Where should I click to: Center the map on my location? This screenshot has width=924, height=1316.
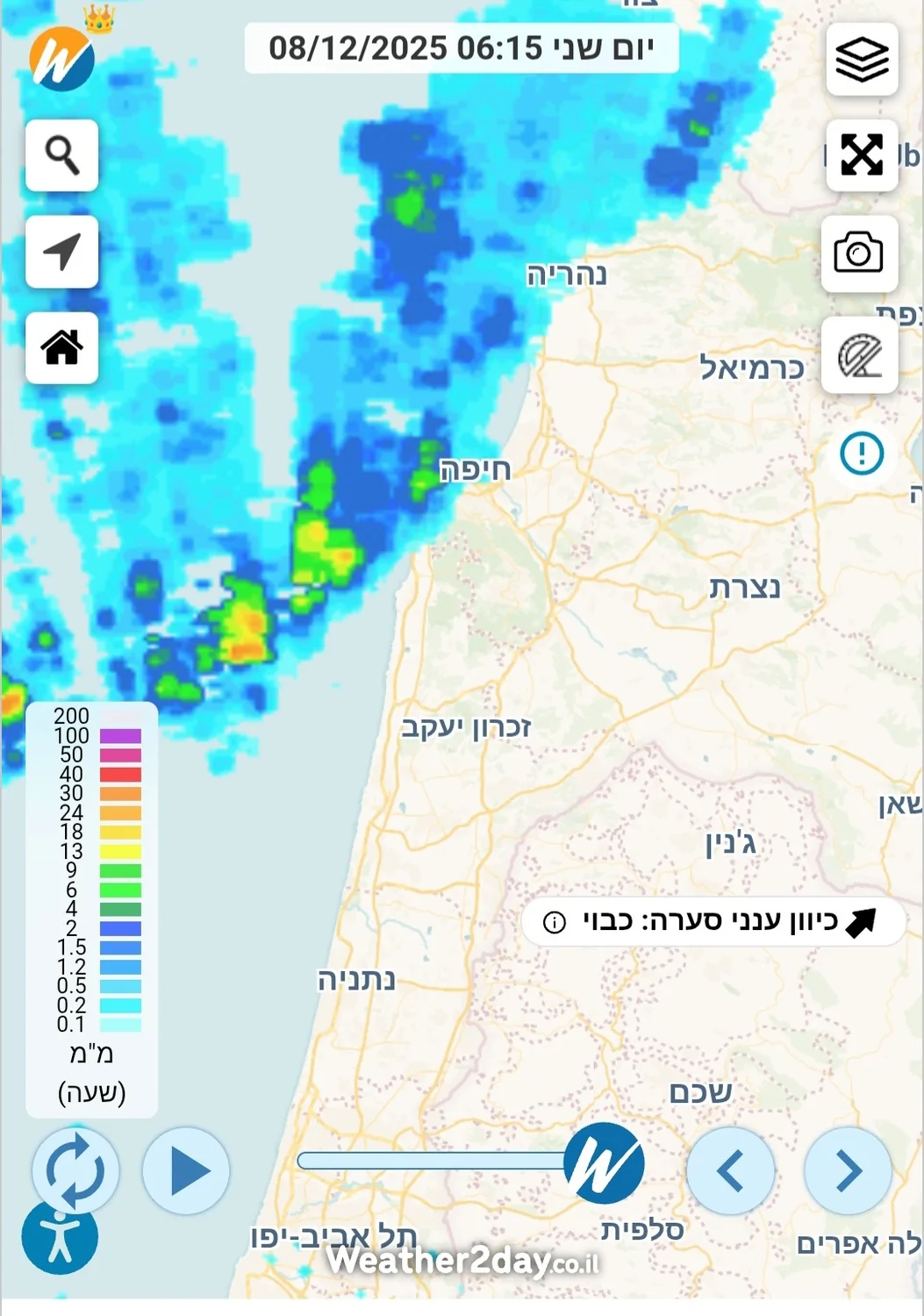coord(61,252)
